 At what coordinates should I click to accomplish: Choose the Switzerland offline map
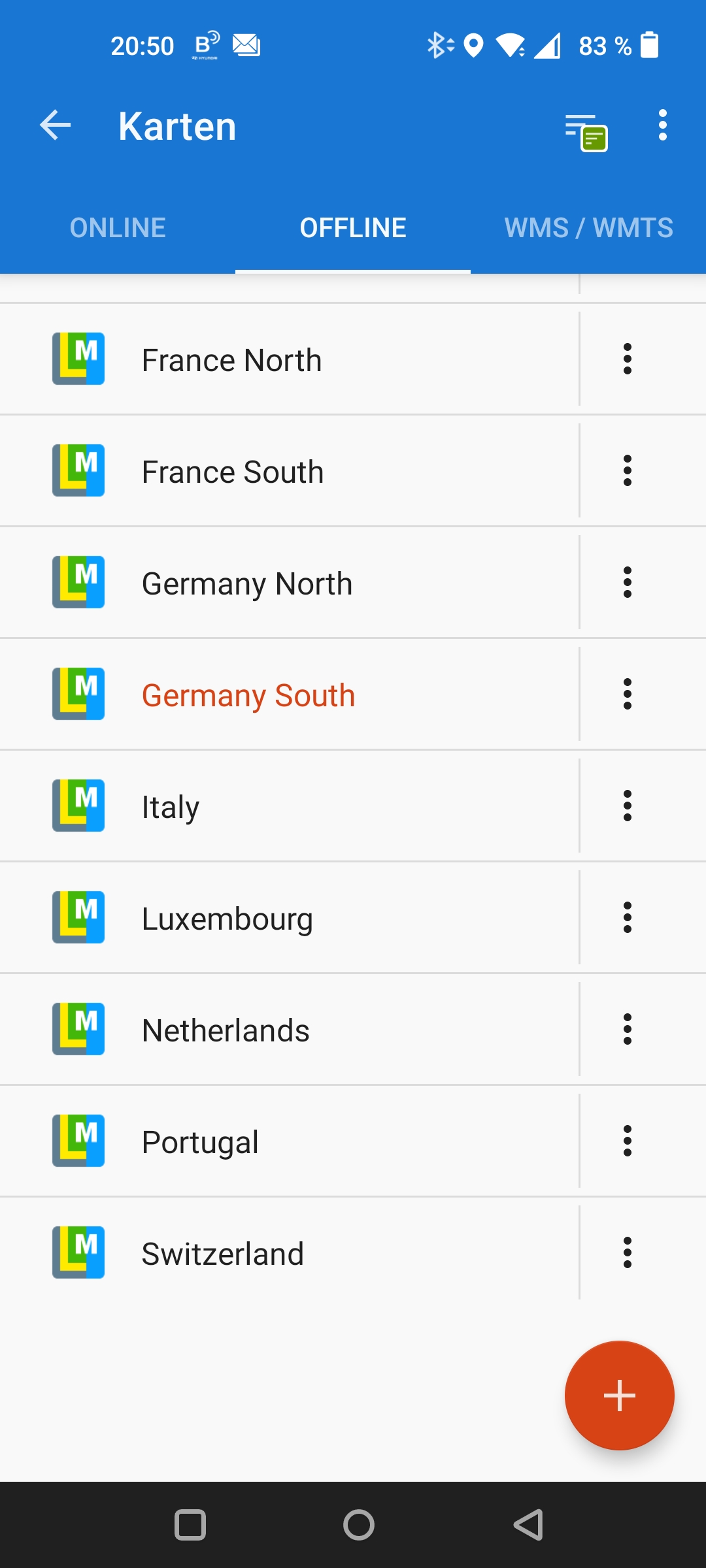pos(288,1254)
